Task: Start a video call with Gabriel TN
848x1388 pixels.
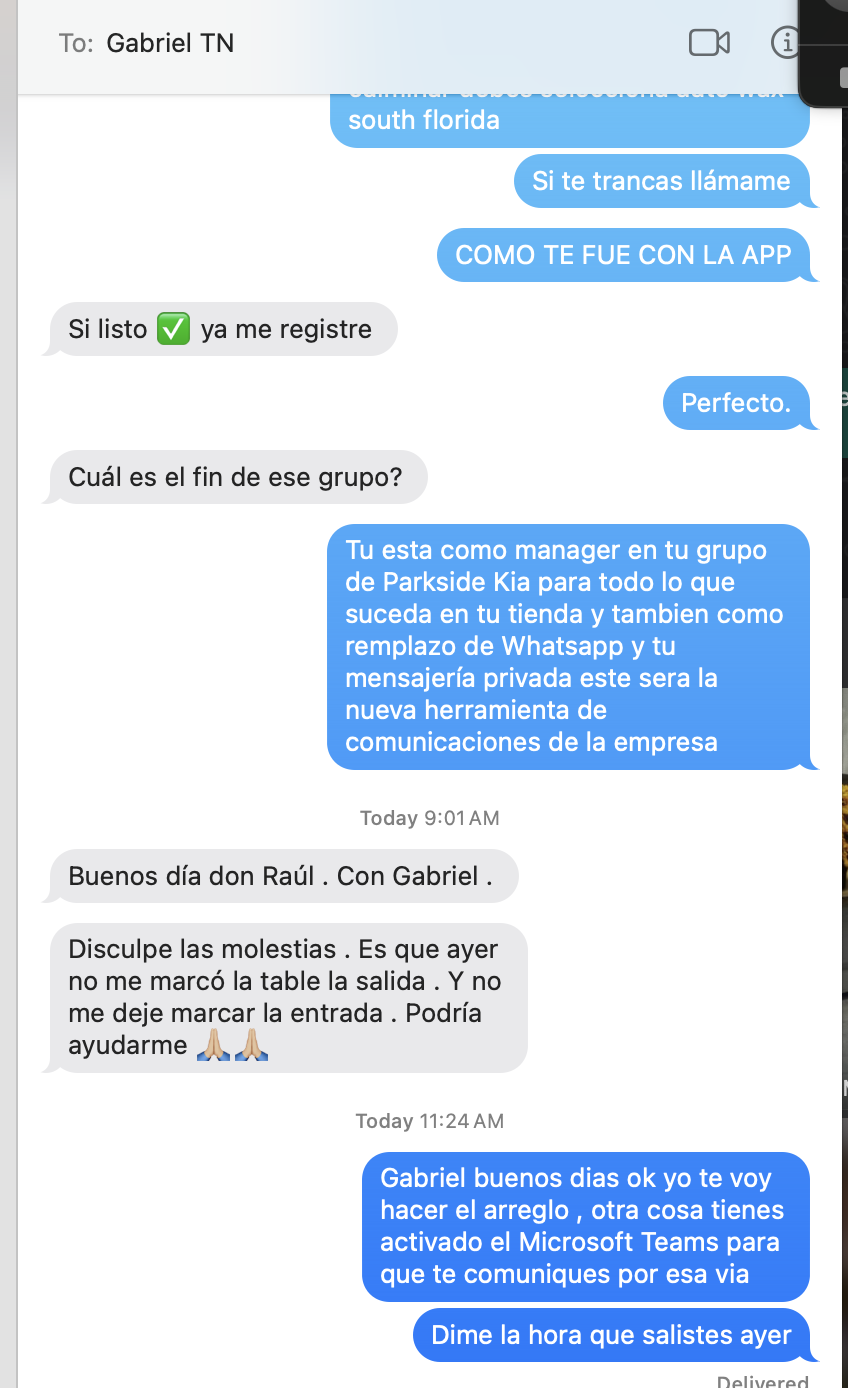Action: (x=709, y=43)
